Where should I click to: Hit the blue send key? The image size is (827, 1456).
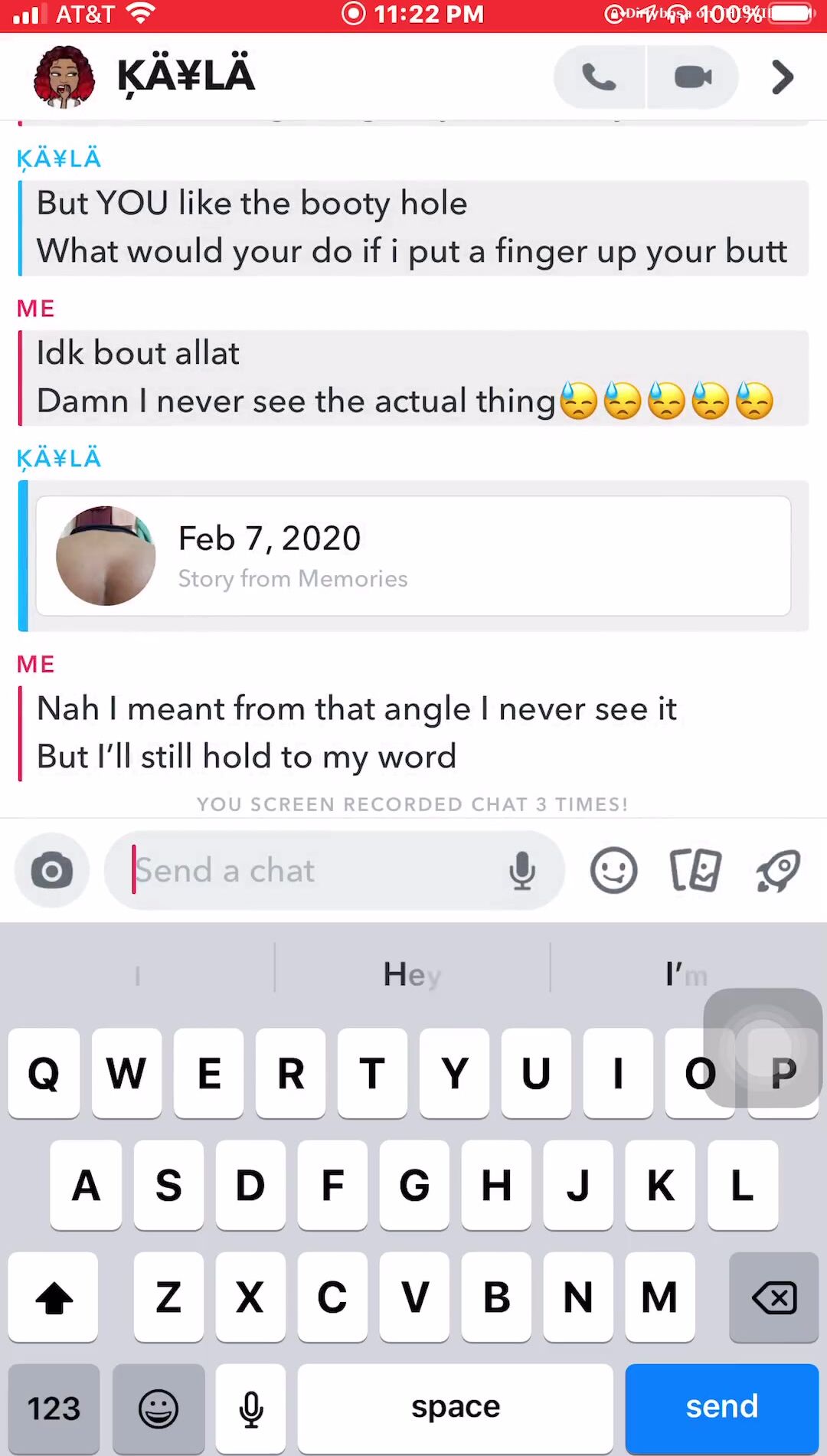point(721,1407)
